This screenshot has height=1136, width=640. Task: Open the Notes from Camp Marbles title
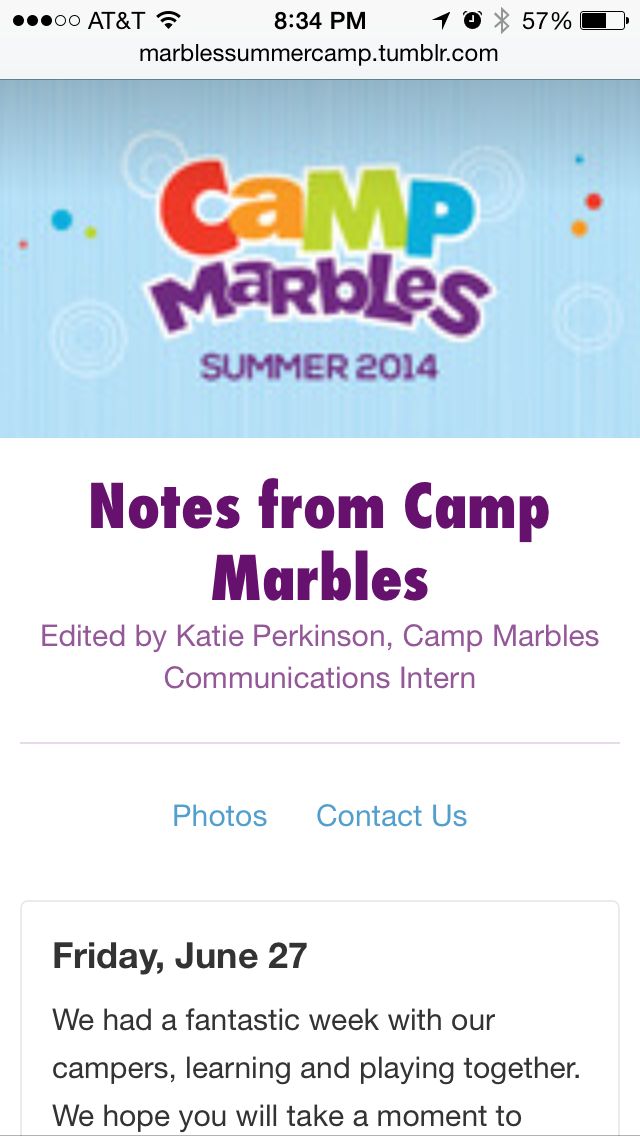[320, 541]
